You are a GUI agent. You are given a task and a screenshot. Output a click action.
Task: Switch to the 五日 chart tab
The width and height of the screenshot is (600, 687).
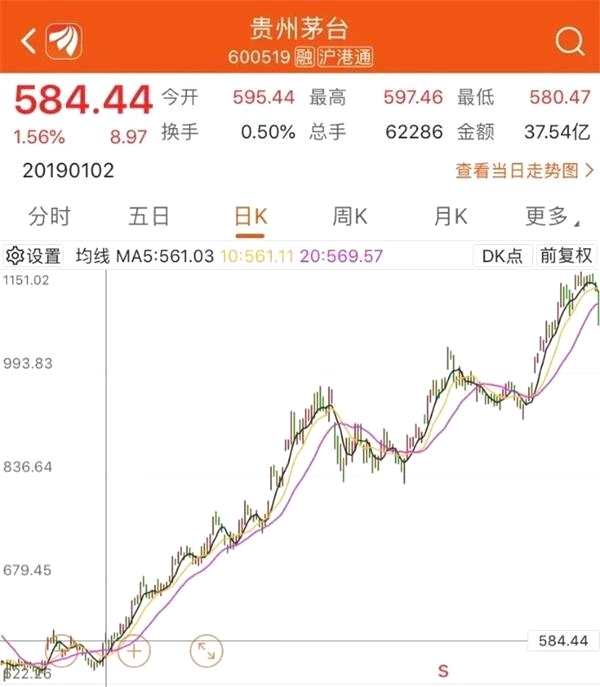[x=149, y=216]
